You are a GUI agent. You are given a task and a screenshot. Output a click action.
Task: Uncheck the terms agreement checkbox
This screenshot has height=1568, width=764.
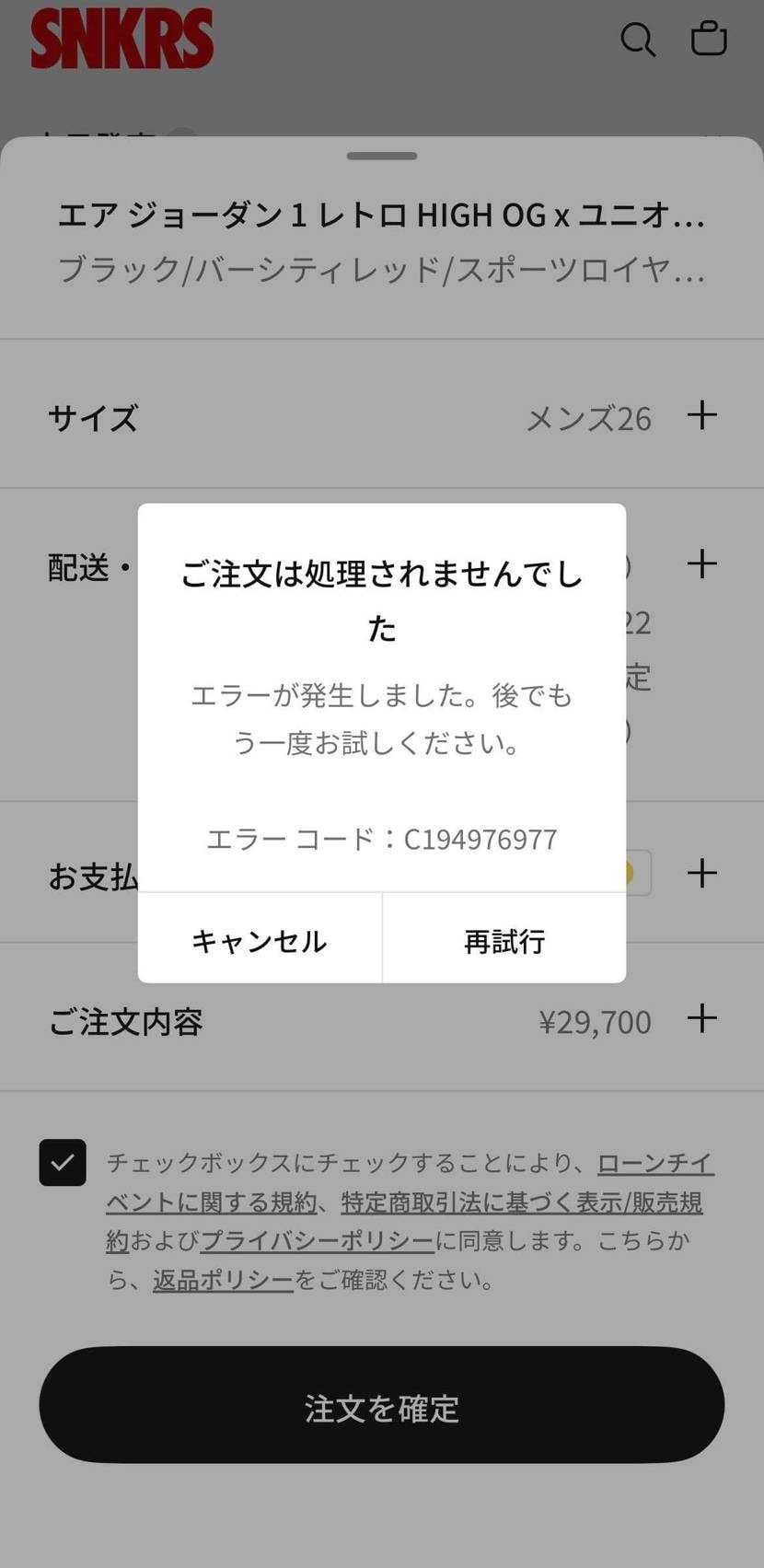63,1163
